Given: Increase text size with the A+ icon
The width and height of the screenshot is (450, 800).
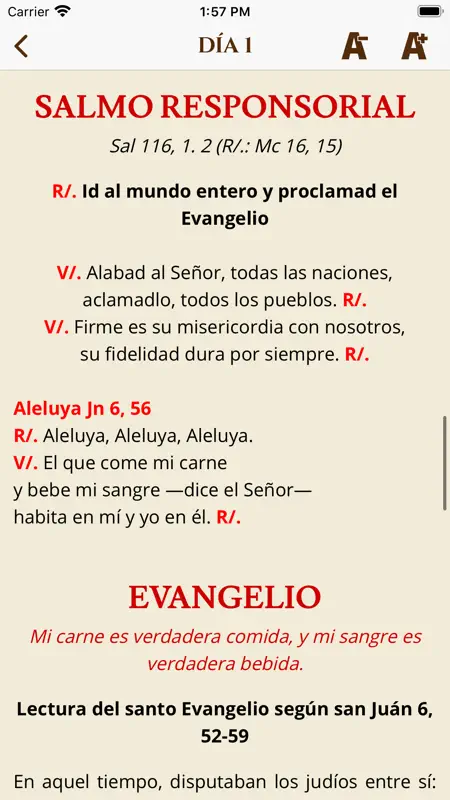Looking at the screenshot, I should (414, 46).
